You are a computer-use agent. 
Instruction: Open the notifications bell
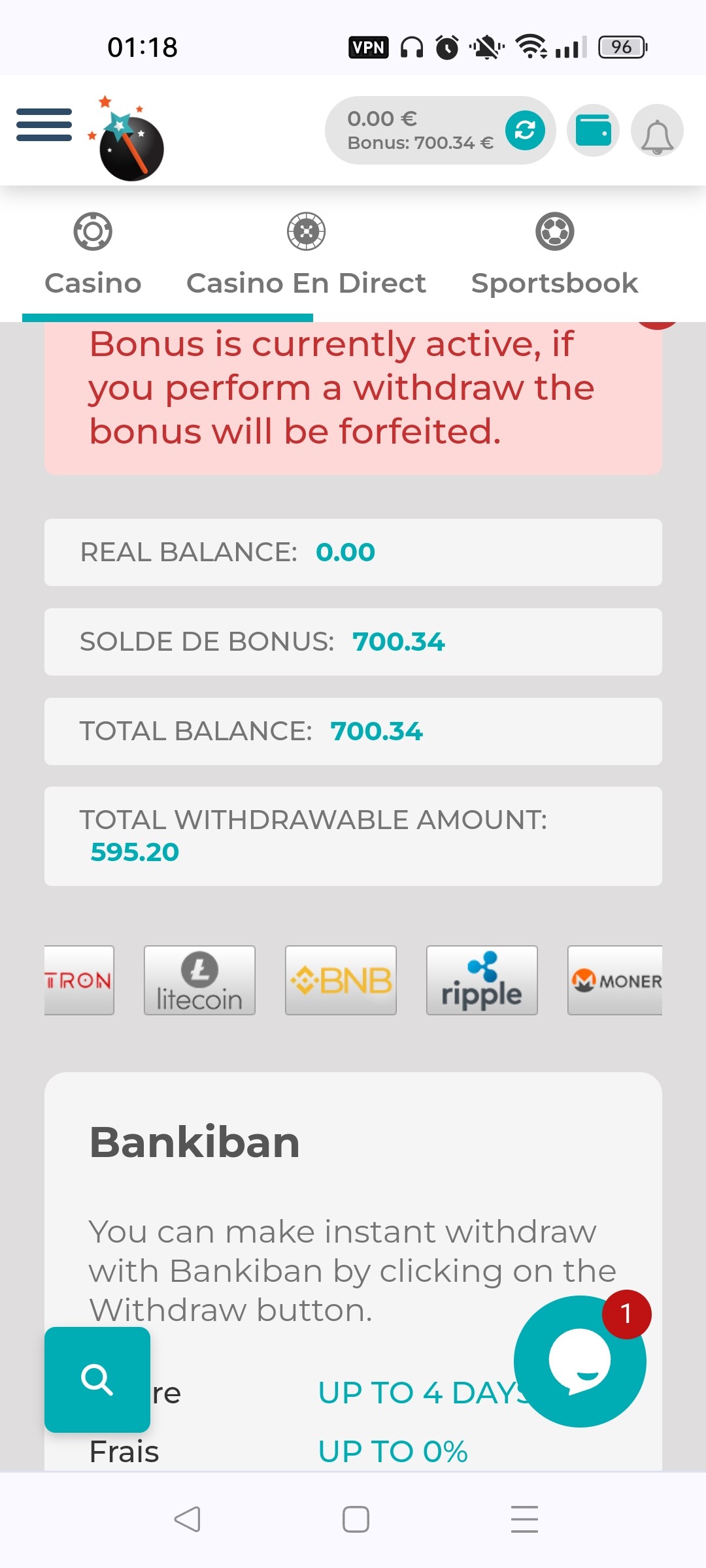[x=657, y=131]
